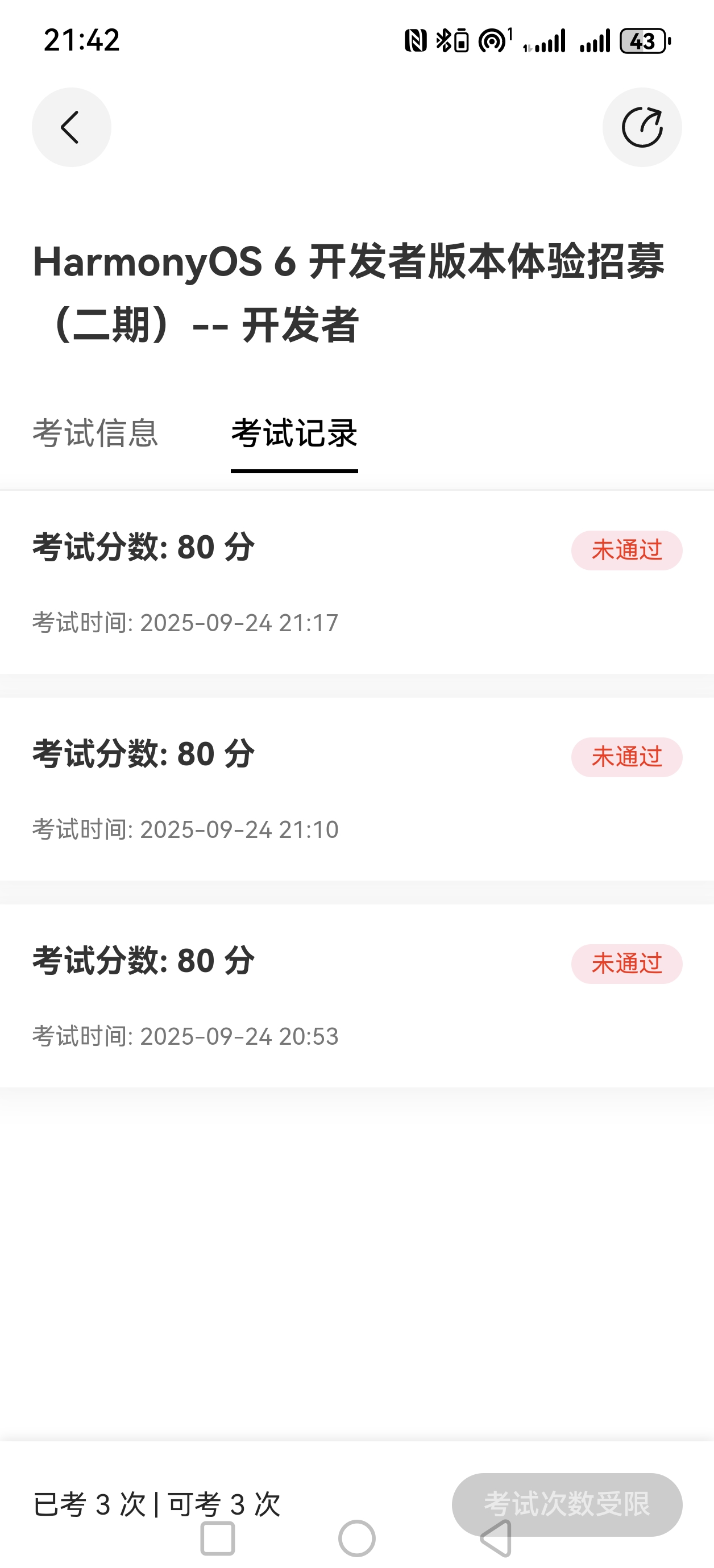714x1568 pixels.
Task: Go back using the top-left arrow
Action: click(71, 127)
